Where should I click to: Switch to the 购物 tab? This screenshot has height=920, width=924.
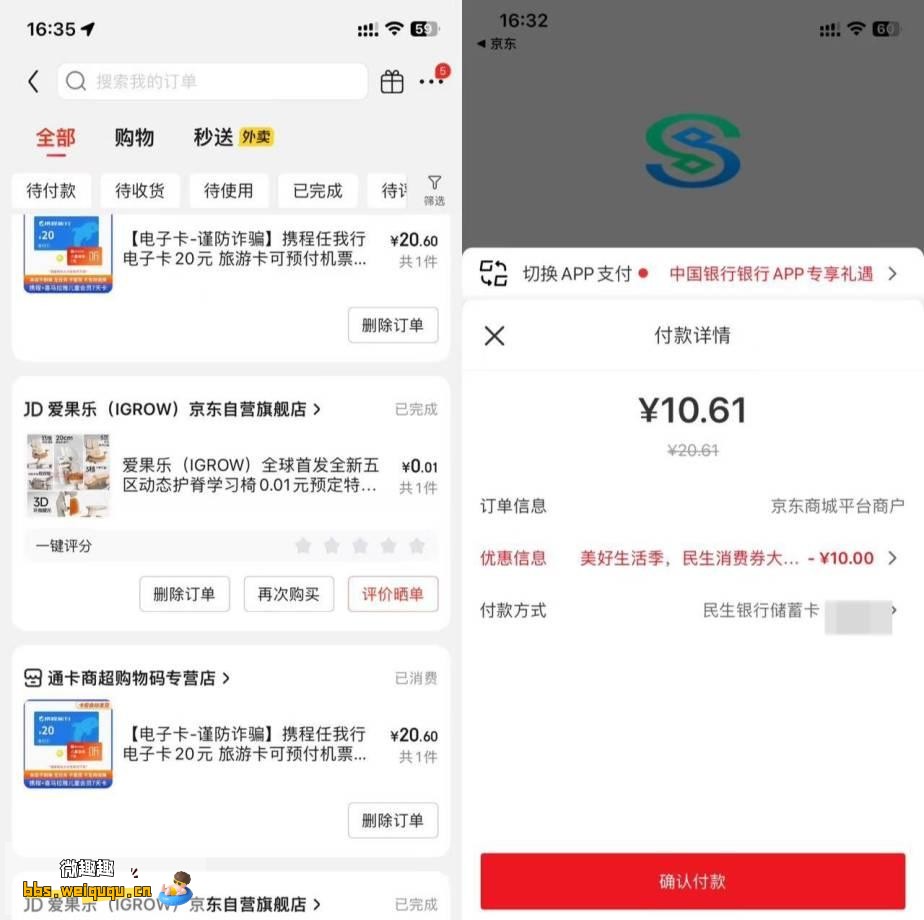click(134, 137)
